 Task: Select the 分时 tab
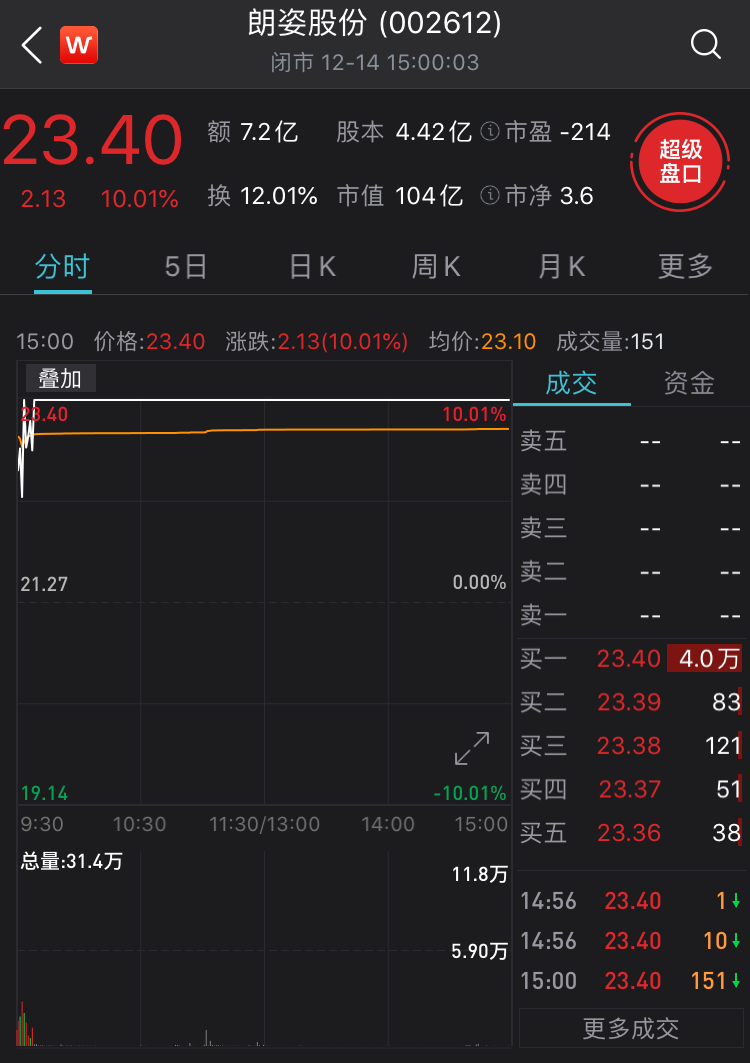coord(62,266)
